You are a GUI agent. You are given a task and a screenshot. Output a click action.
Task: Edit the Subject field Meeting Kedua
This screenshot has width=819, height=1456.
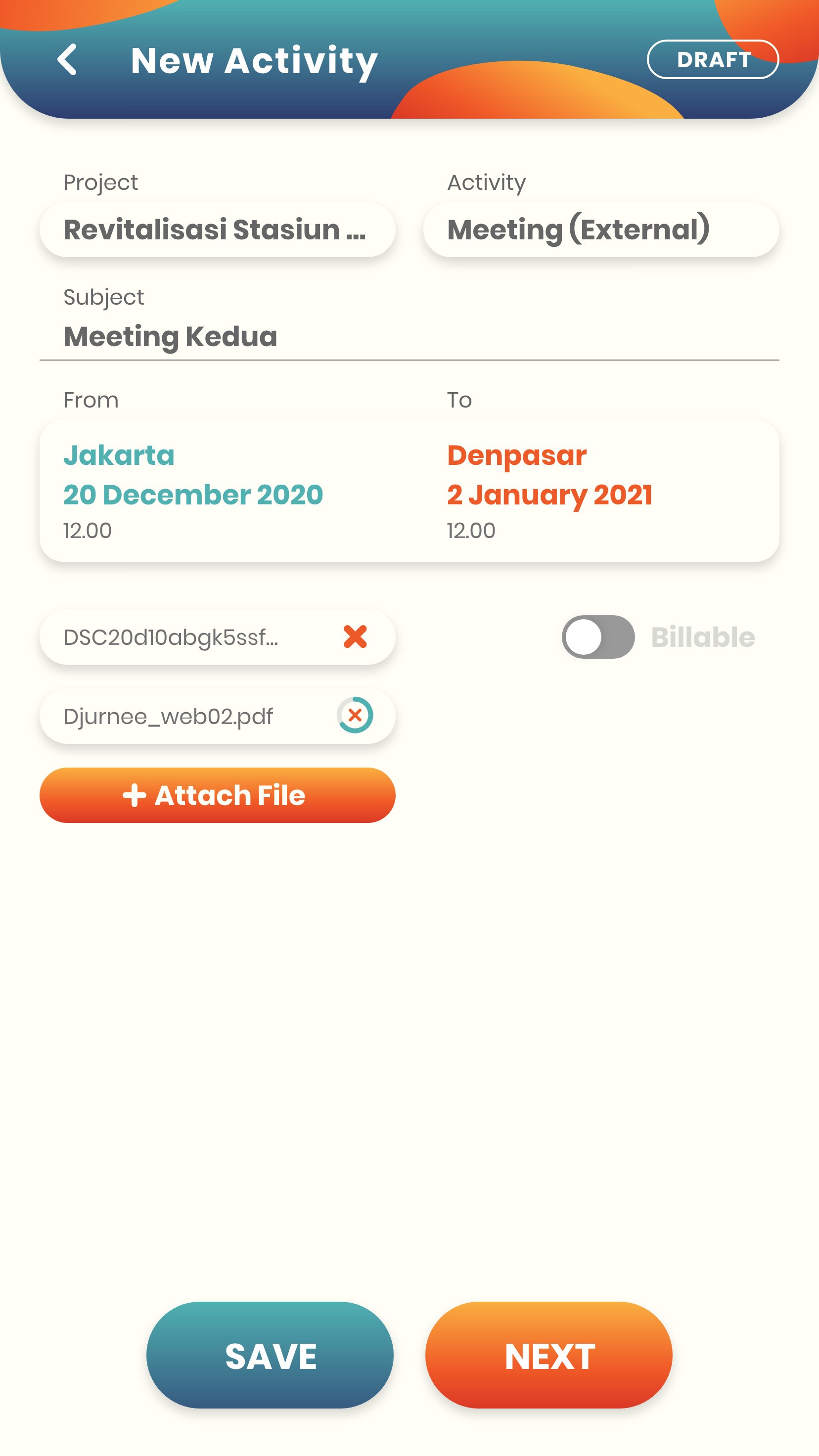409,336
